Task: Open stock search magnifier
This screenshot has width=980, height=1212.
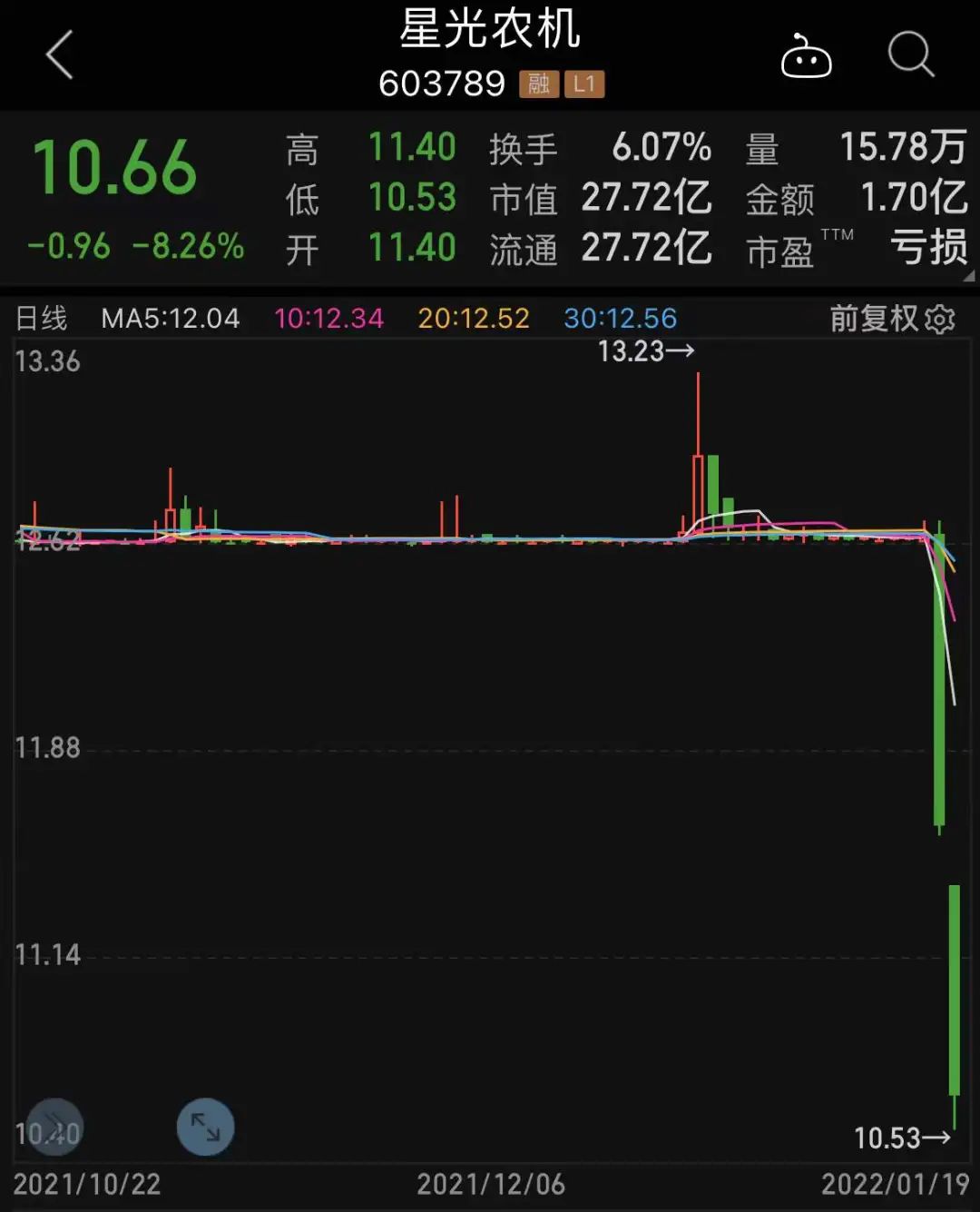Action: 910,55
